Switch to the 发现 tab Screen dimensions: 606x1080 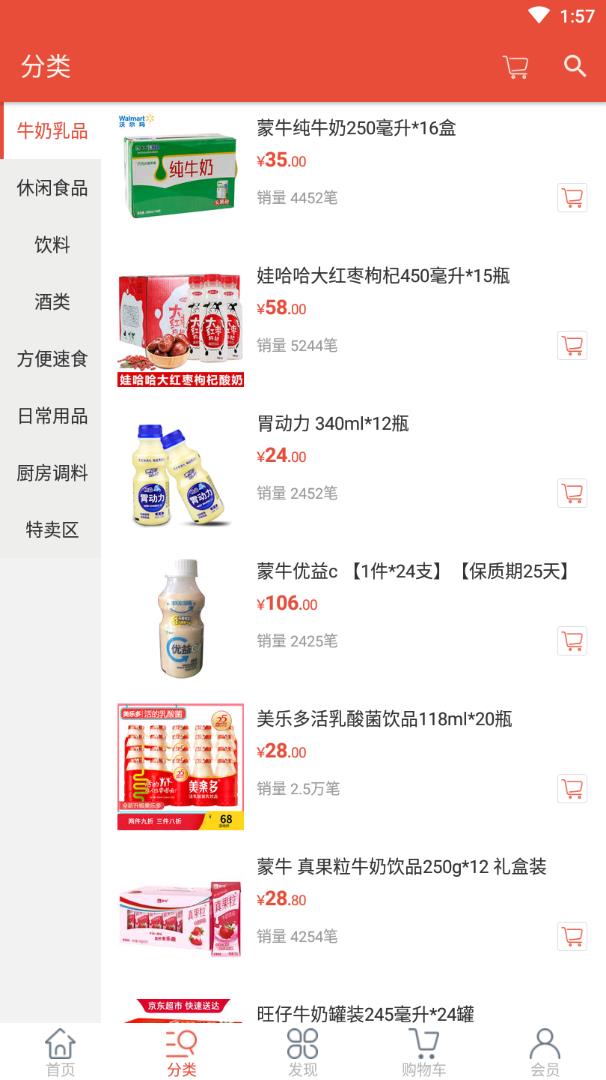coord(303,1052)
